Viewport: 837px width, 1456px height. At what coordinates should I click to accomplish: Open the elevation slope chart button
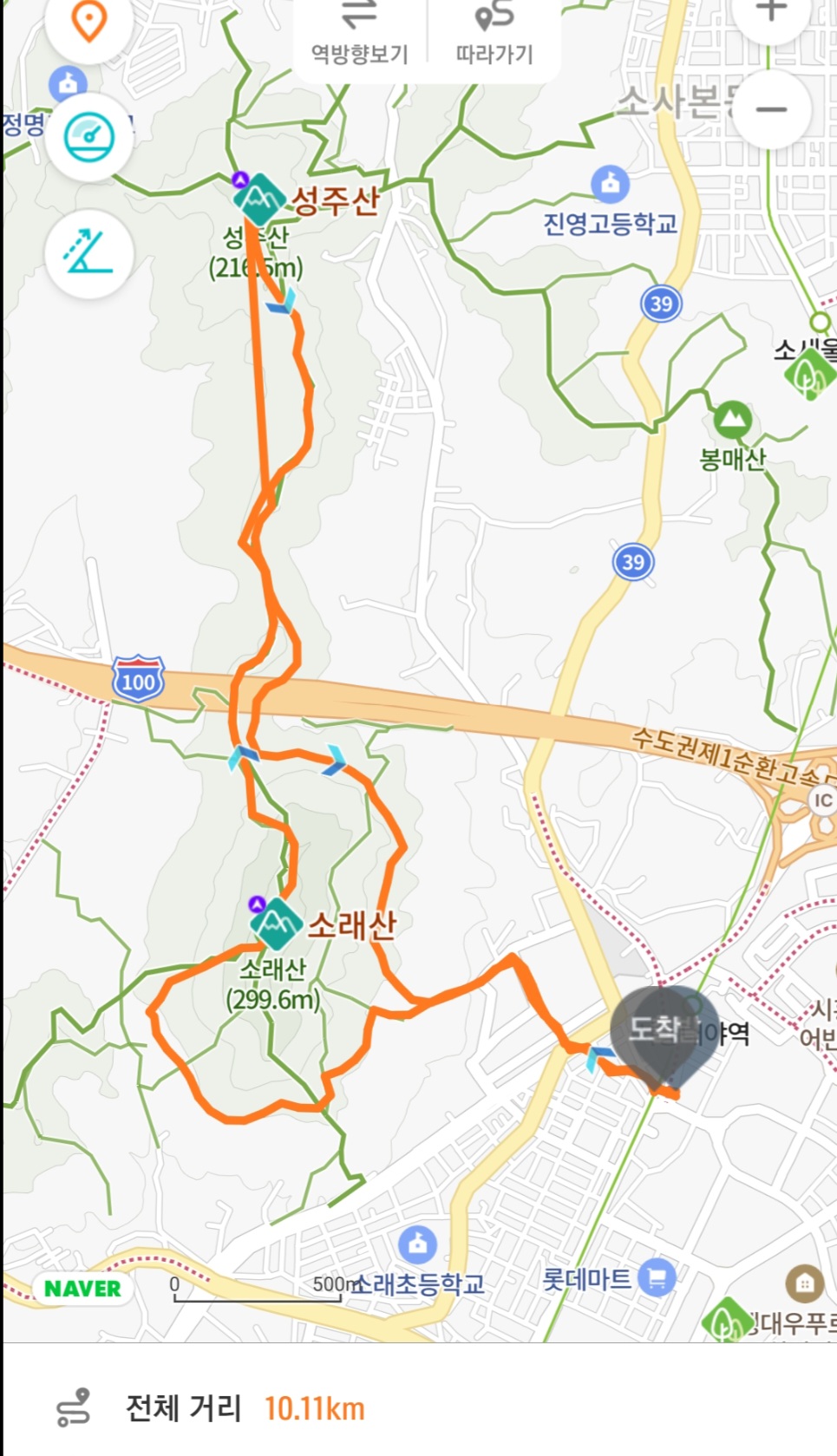tap(88, 253)
